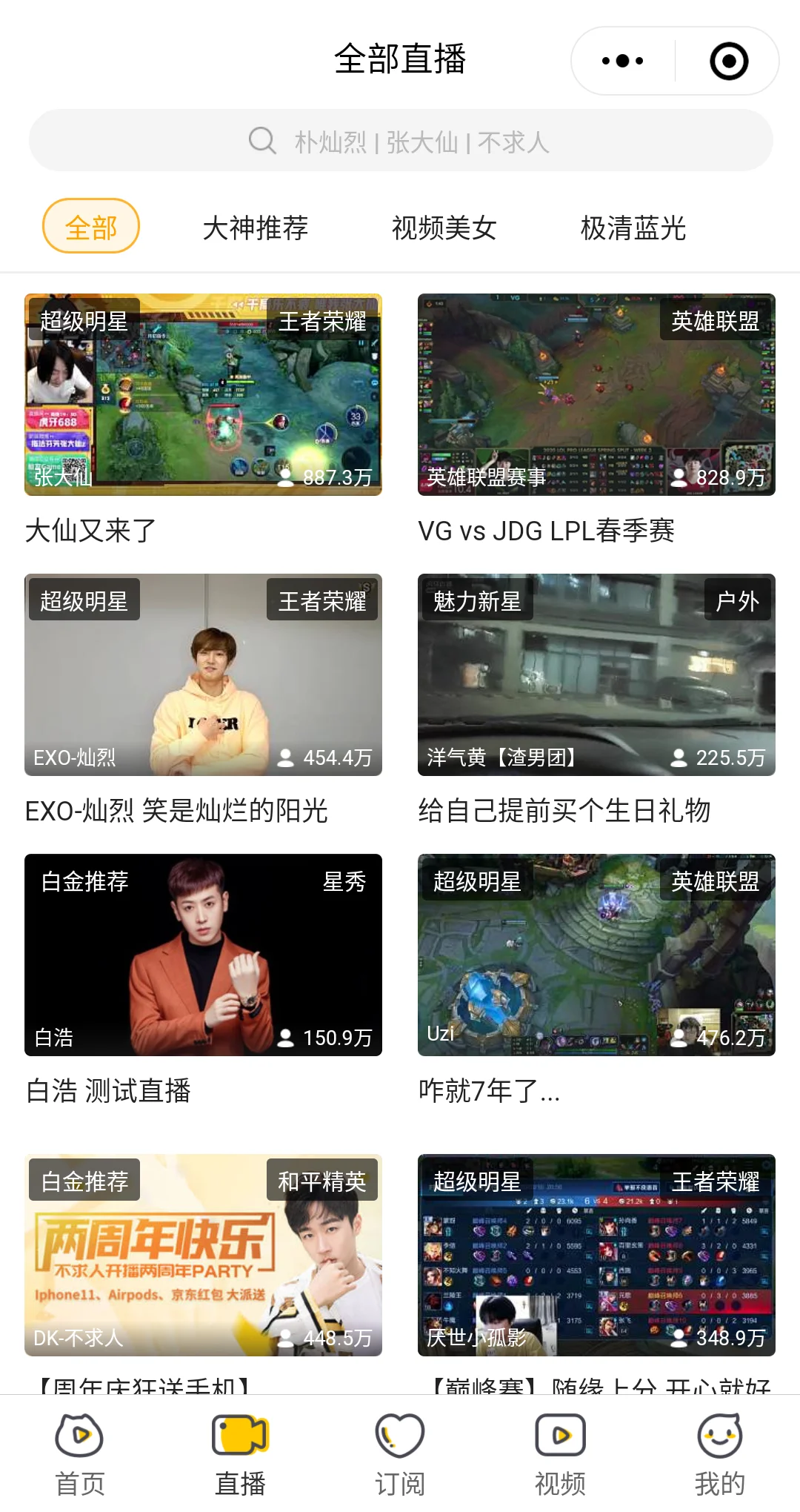
Task: Open EXO-灿烈's live stream
Action: click(203, 674)
